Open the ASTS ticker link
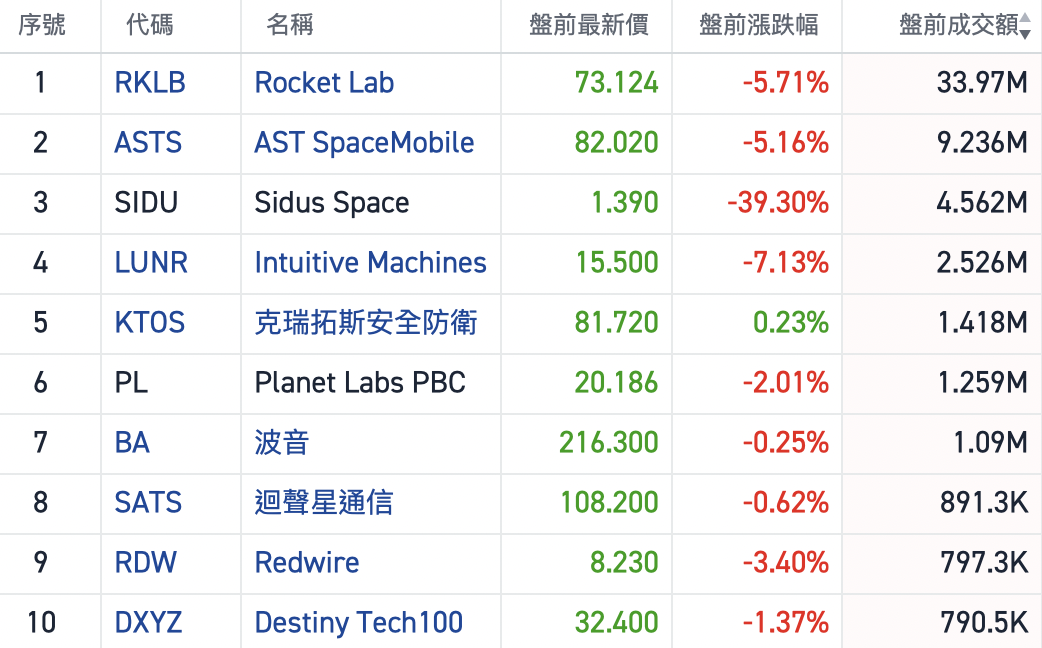Screen dimensions: 1042x648 click(148, 143)
